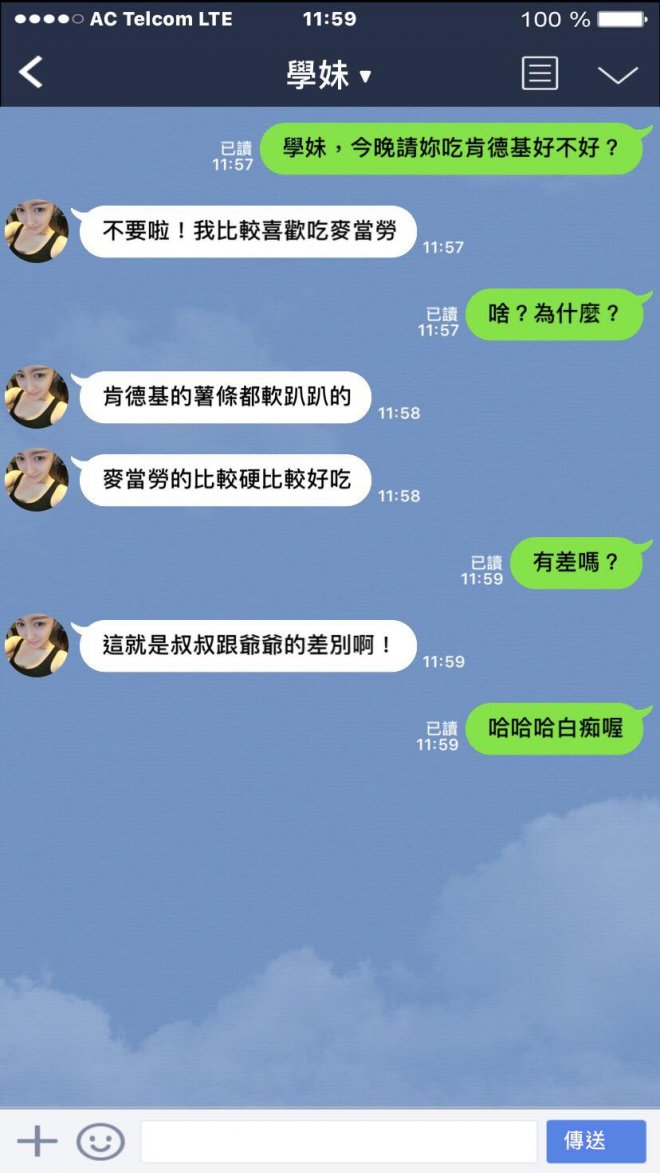
Task: Focus the message text field
Action: pos(338,1141)
